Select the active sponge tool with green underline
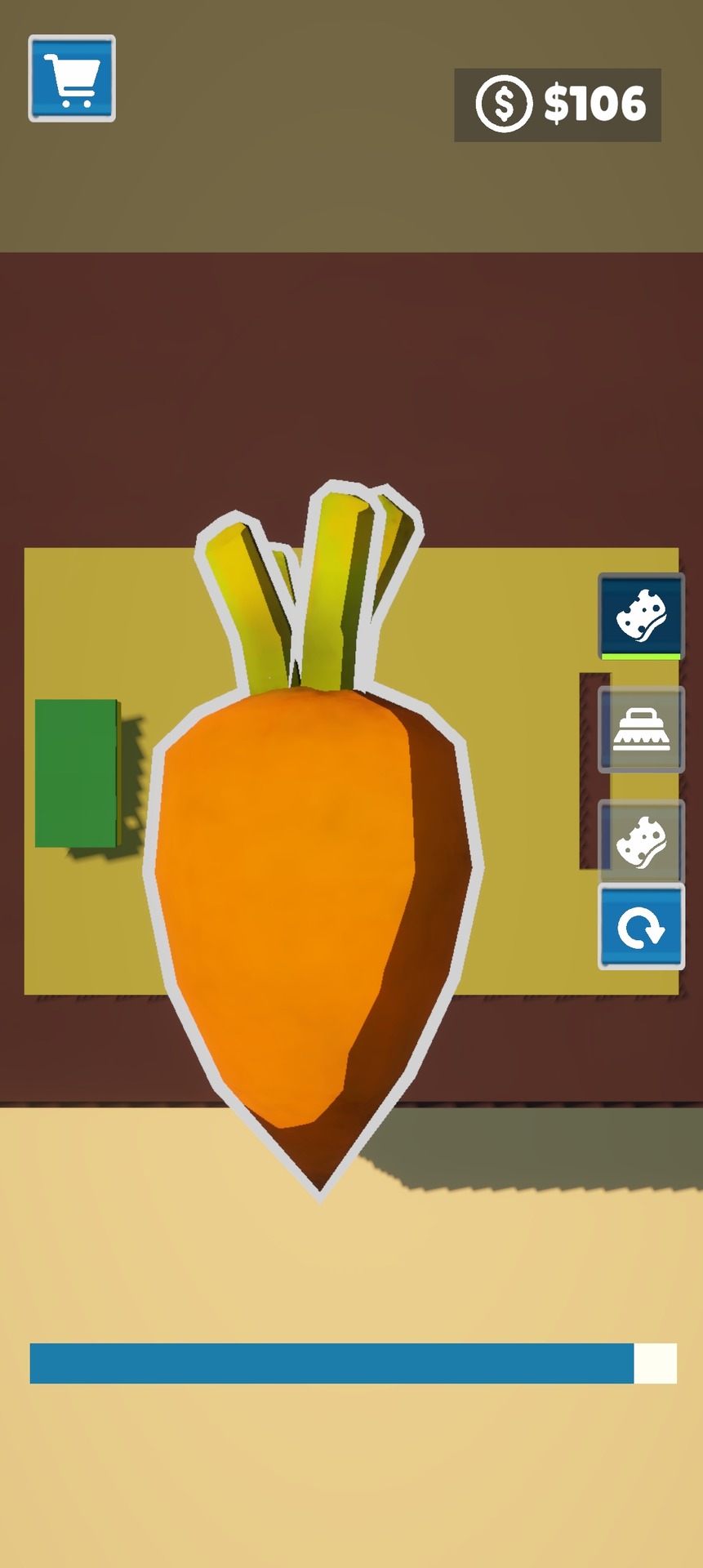The width and height of the screenshot is (703, 1568). pos(641,615)
